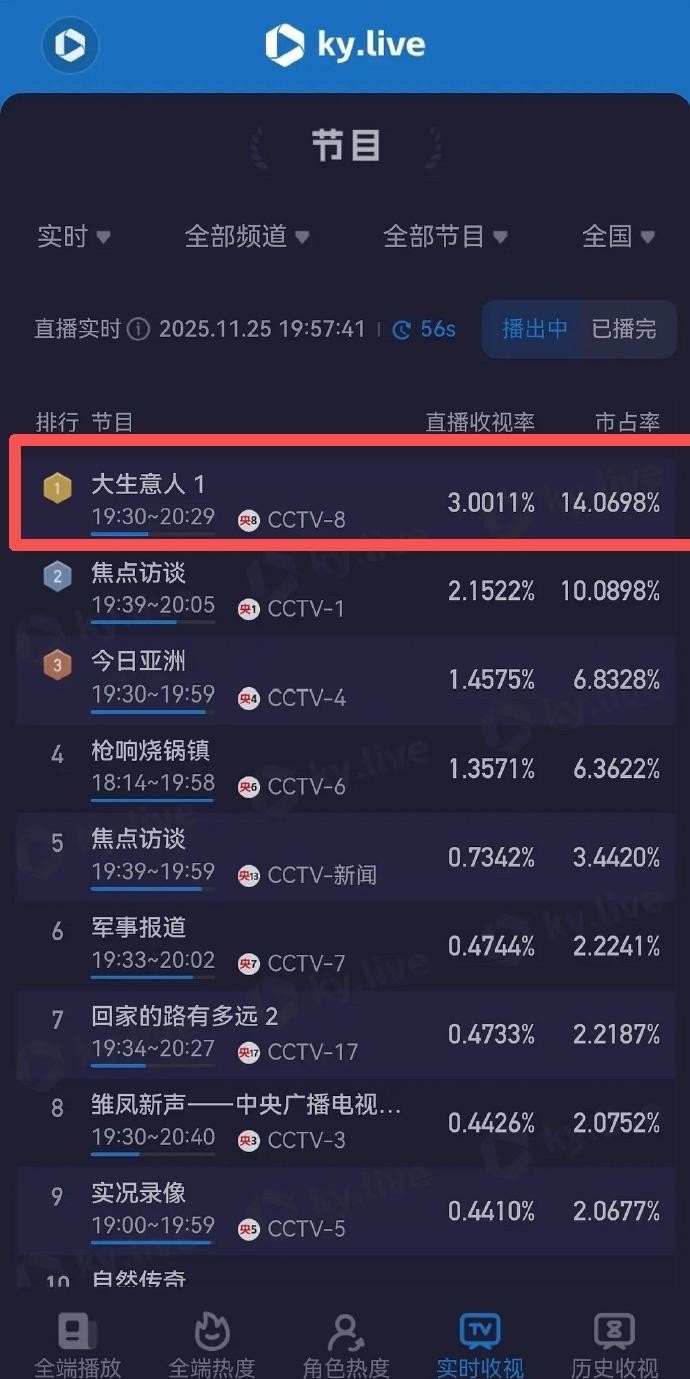Screen dimensions: 690x1379
Task: Switch to the 已播完 segment
Action: coord(624,329)
